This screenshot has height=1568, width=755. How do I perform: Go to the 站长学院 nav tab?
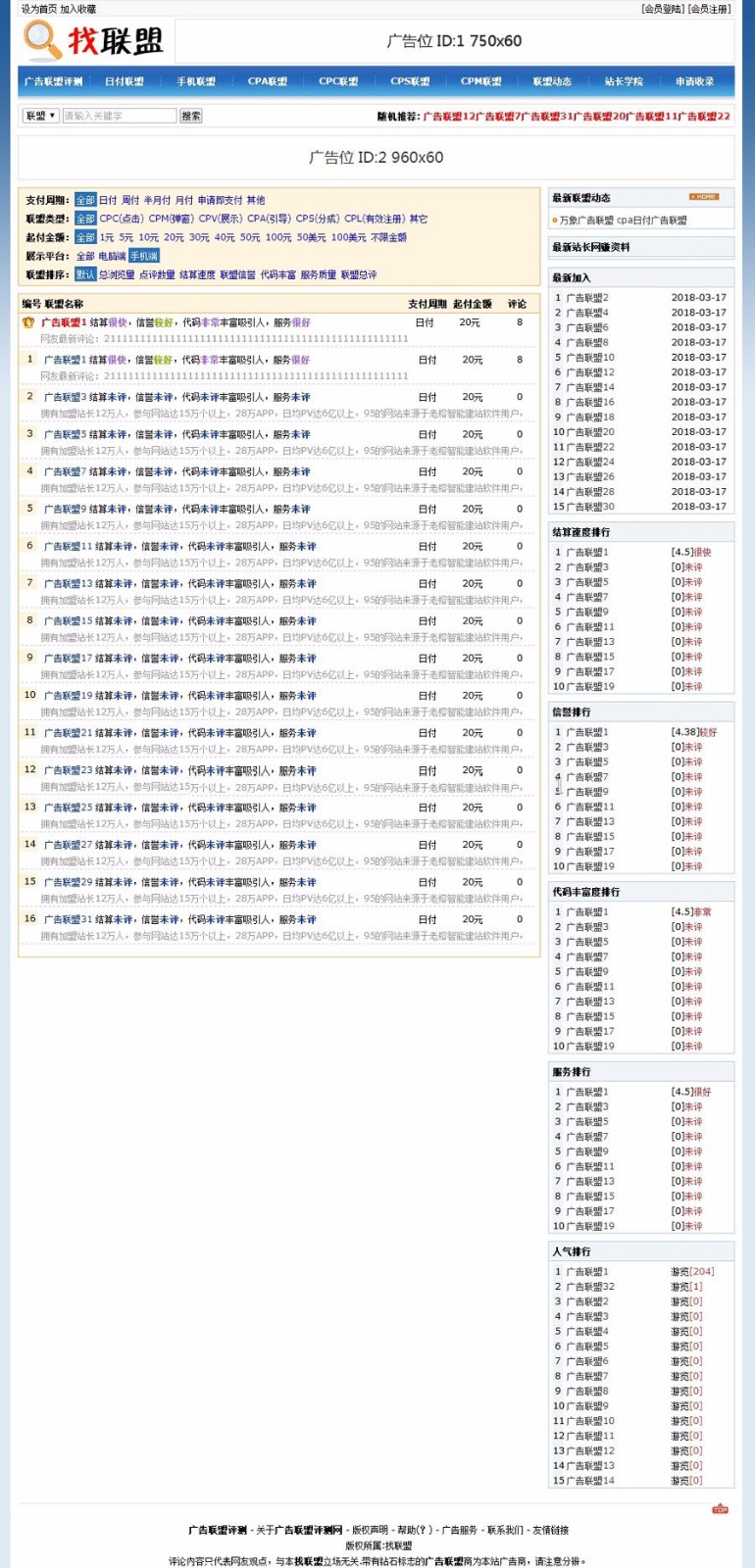[x=624, y=81]
